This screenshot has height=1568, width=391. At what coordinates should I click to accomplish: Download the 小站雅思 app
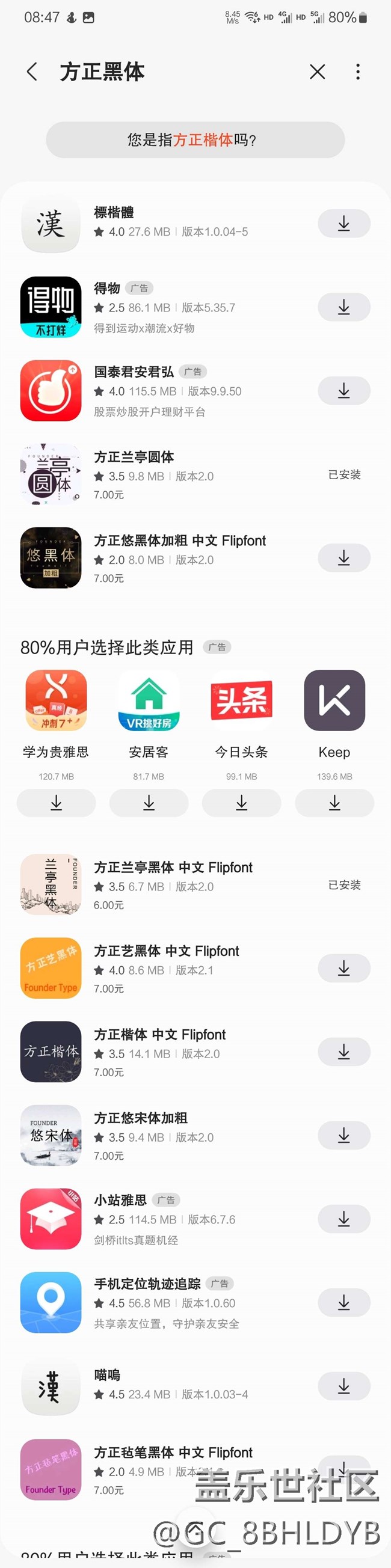(343, 1219)
